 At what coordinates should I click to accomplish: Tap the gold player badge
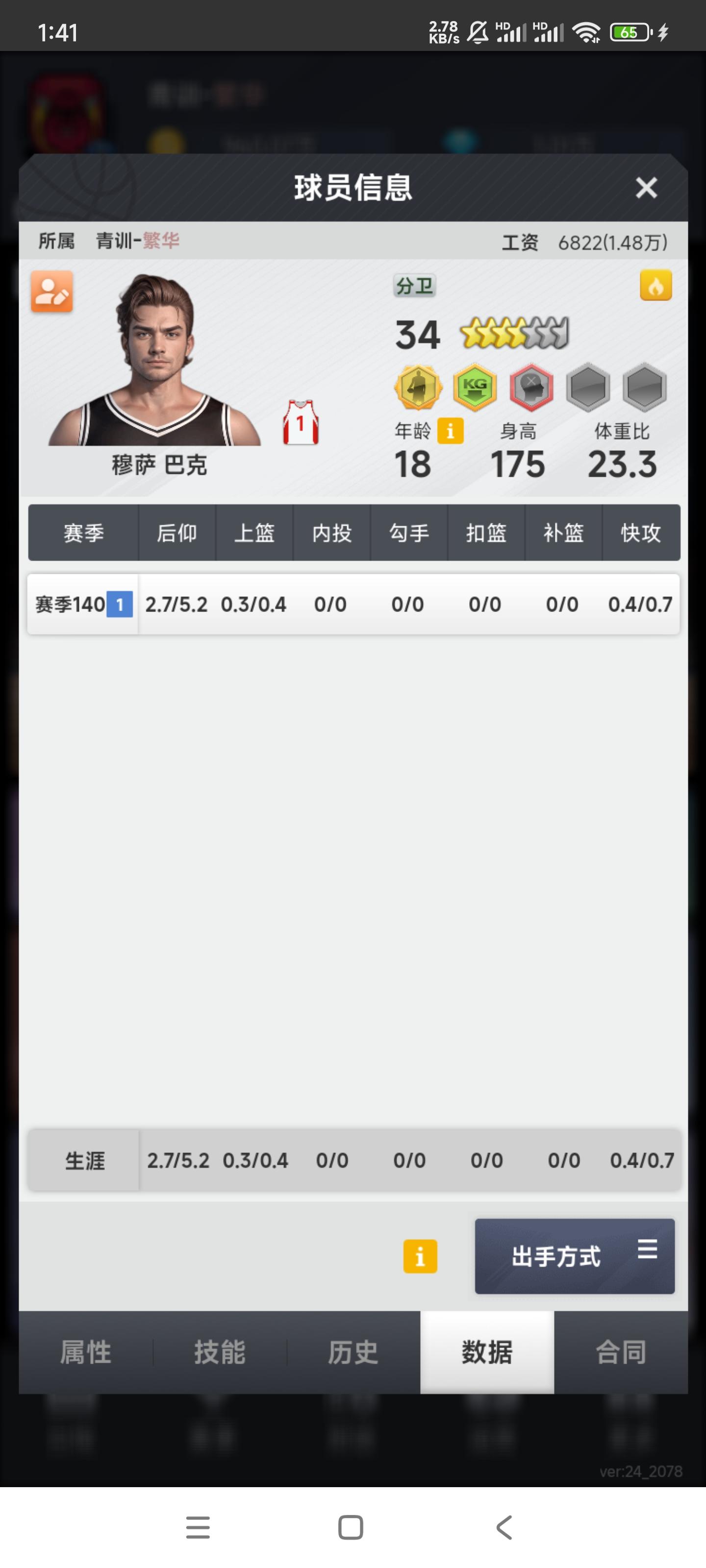pyautogui.click(x=418, y=387)
